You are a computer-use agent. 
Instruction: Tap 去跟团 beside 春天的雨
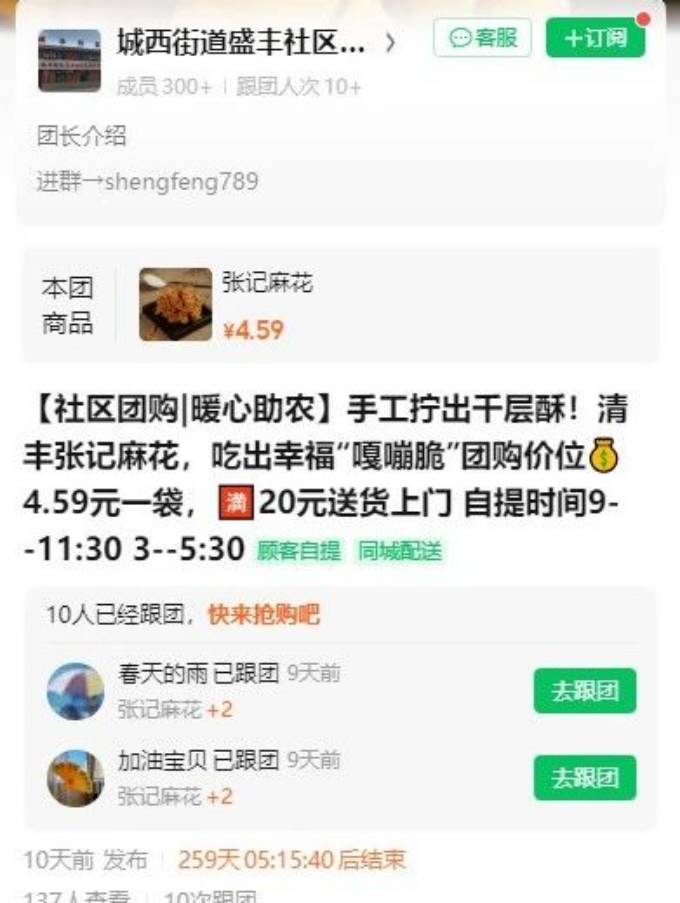[x=585, y=691]
